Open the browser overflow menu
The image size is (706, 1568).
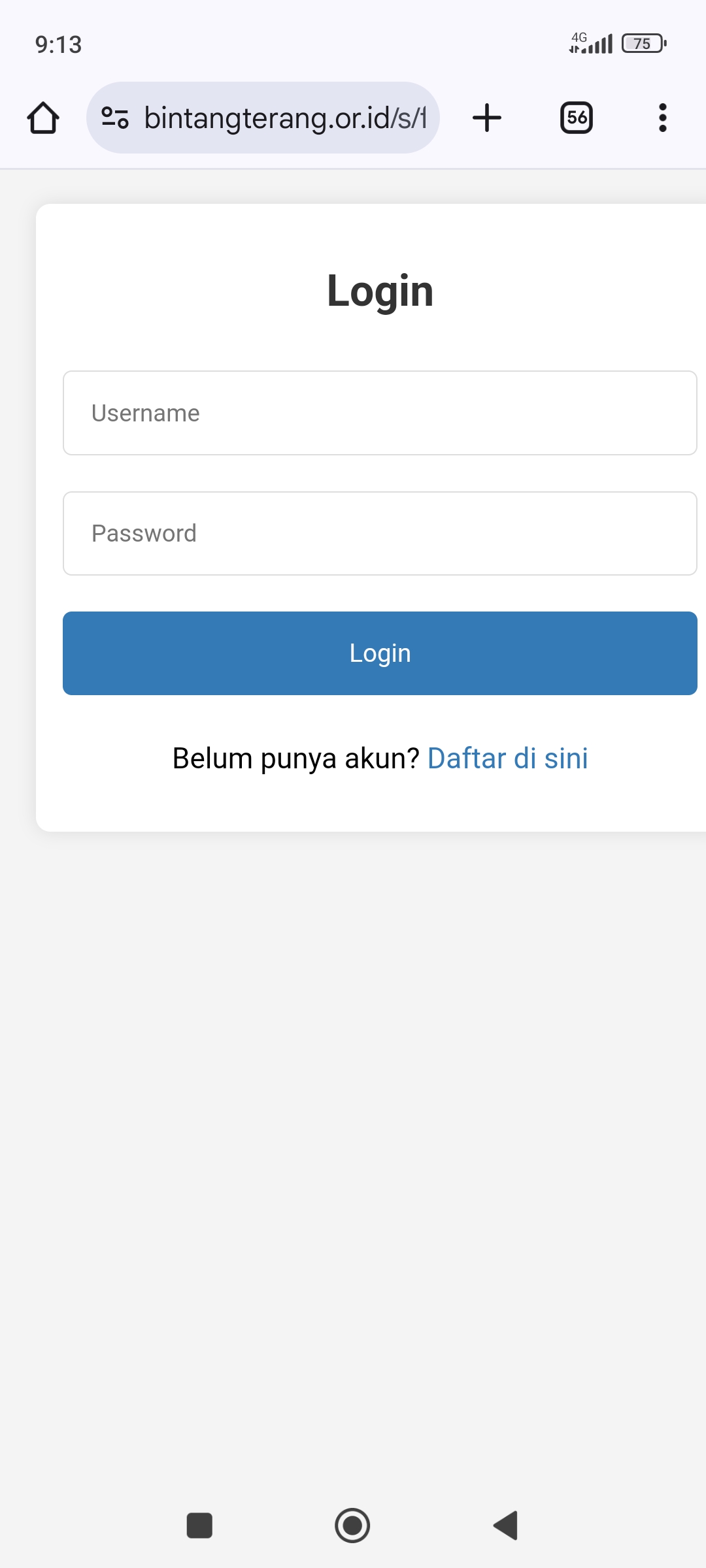click(x=662, y=118)
